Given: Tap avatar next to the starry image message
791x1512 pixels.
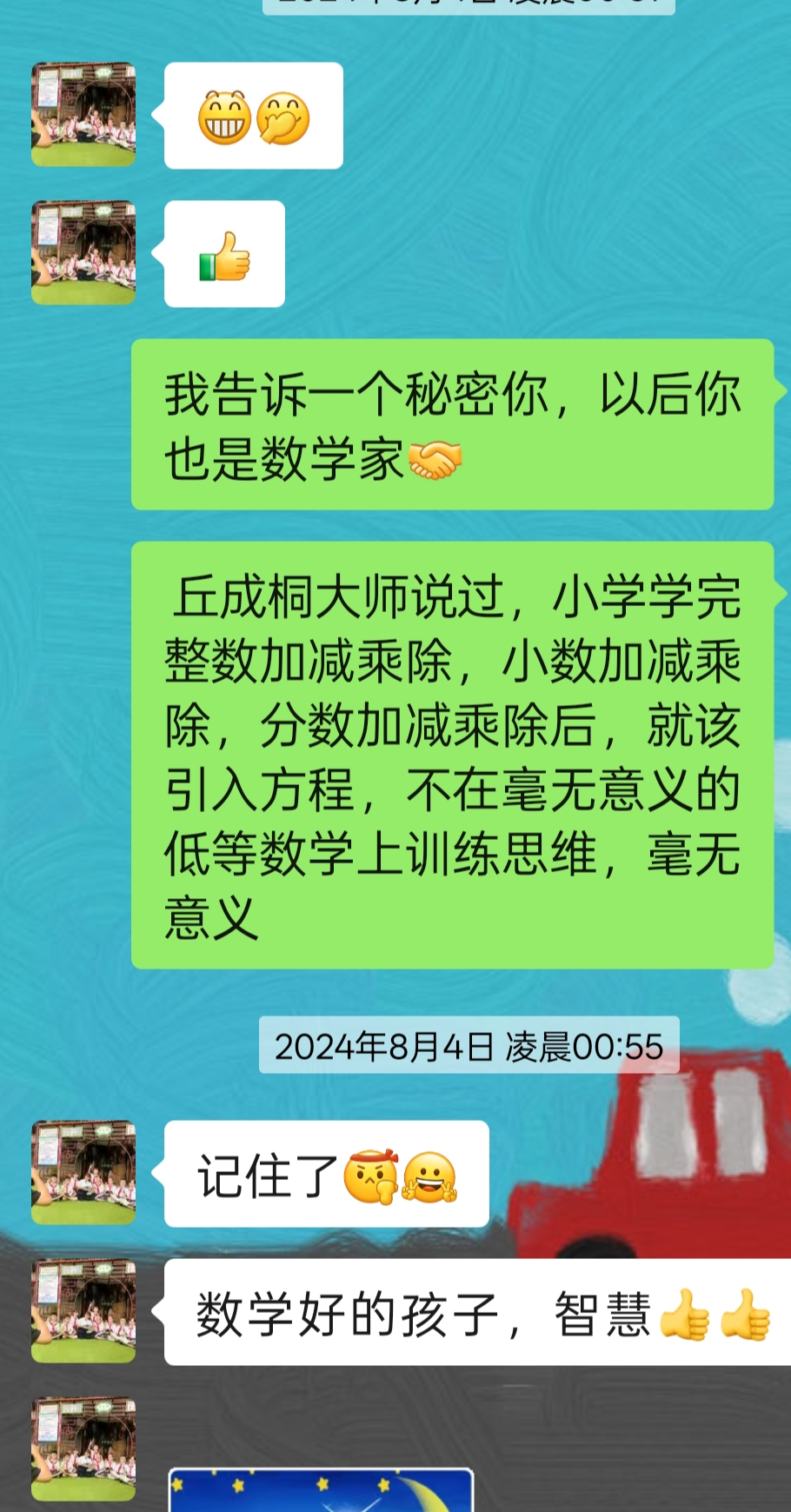Looking at the screenshot, I should 83,1449.
